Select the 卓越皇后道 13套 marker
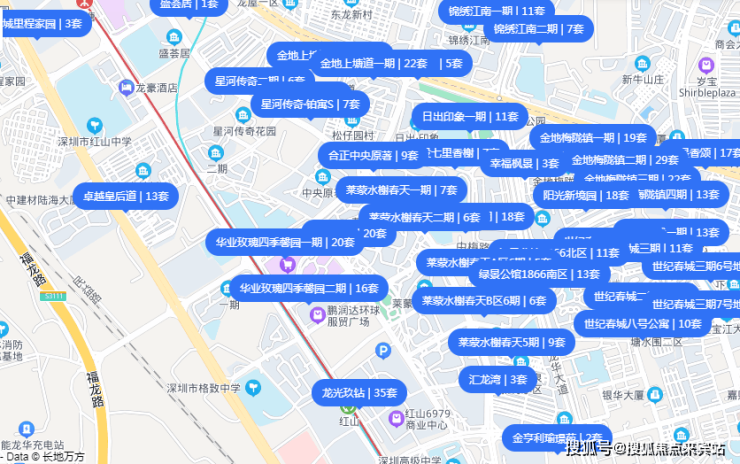 (127, 196)
